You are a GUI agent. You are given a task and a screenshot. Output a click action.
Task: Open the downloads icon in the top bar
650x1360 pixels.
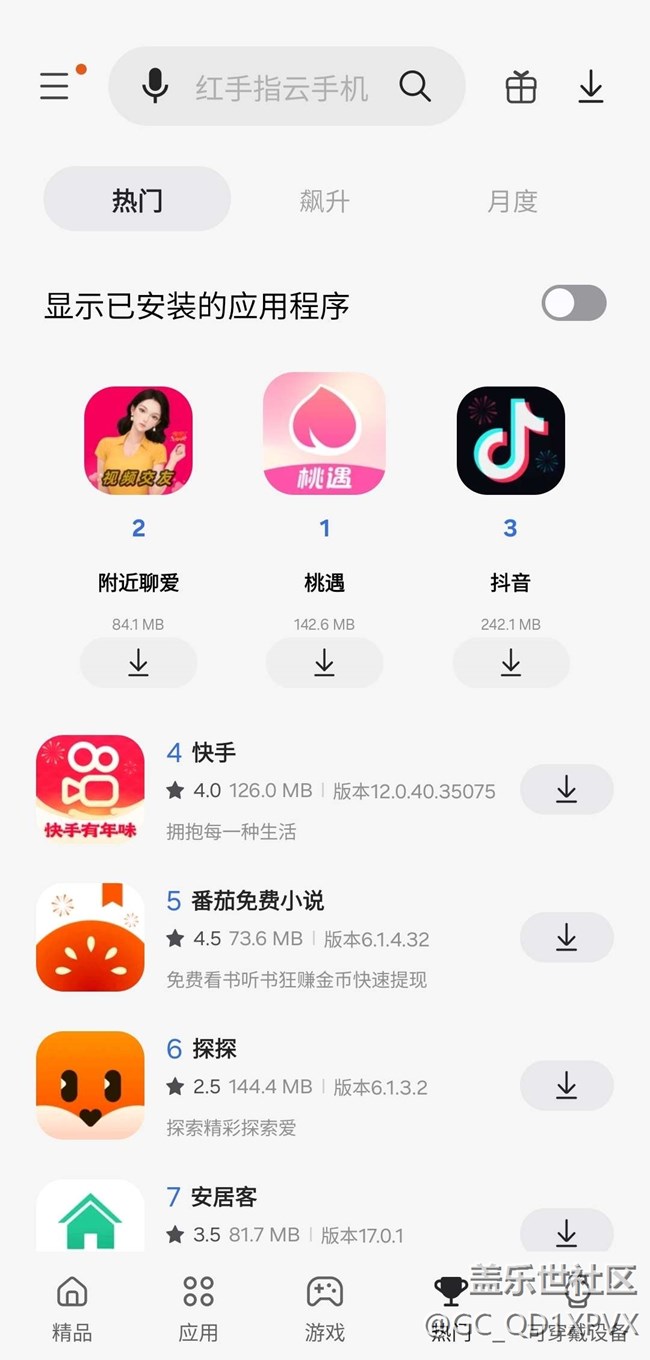591,87
